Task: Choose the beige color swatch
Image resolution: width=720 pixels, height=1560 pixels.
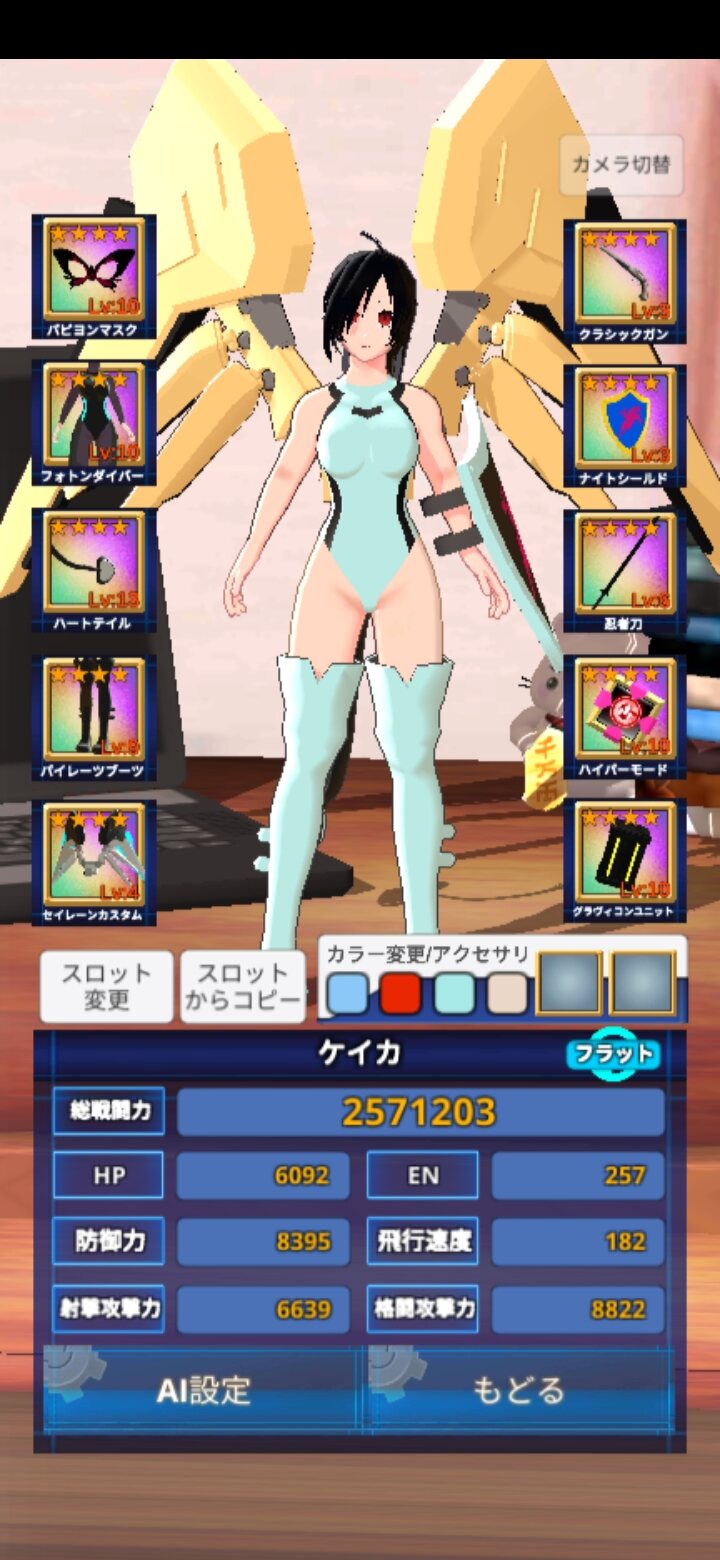Action: [x=507, y=994]
